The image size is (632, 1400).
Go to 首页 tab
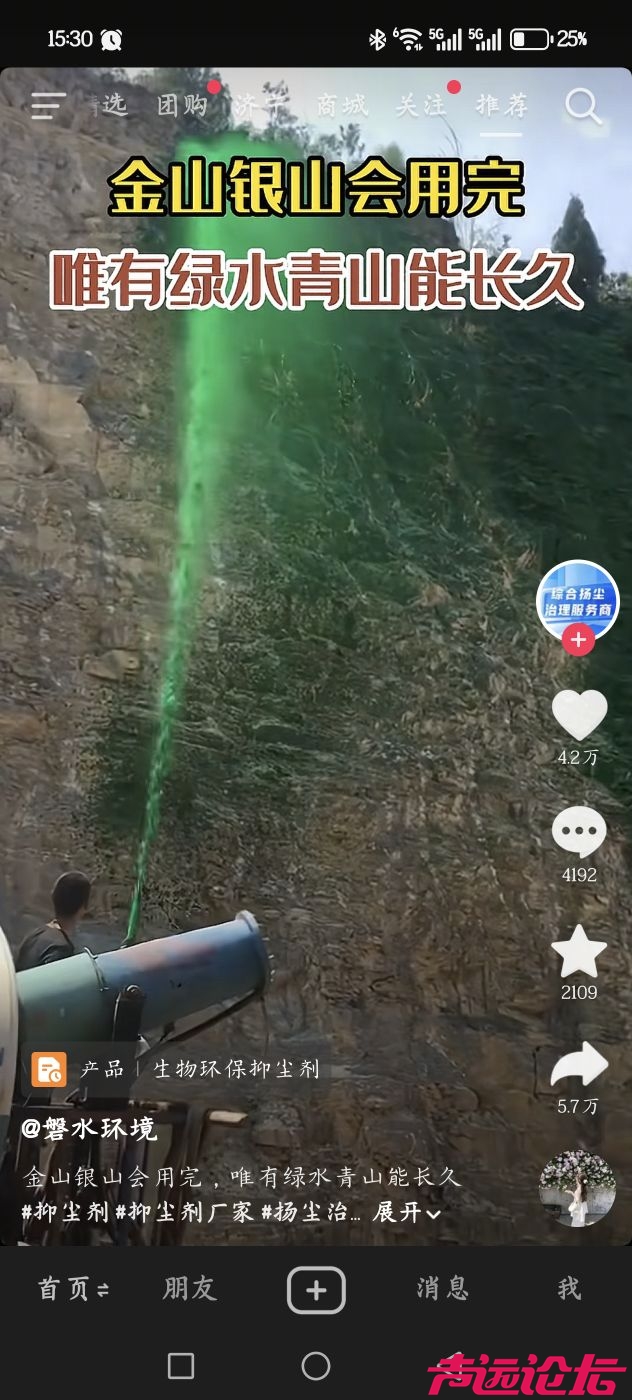pyautogui.click(x=73, y=1289)
